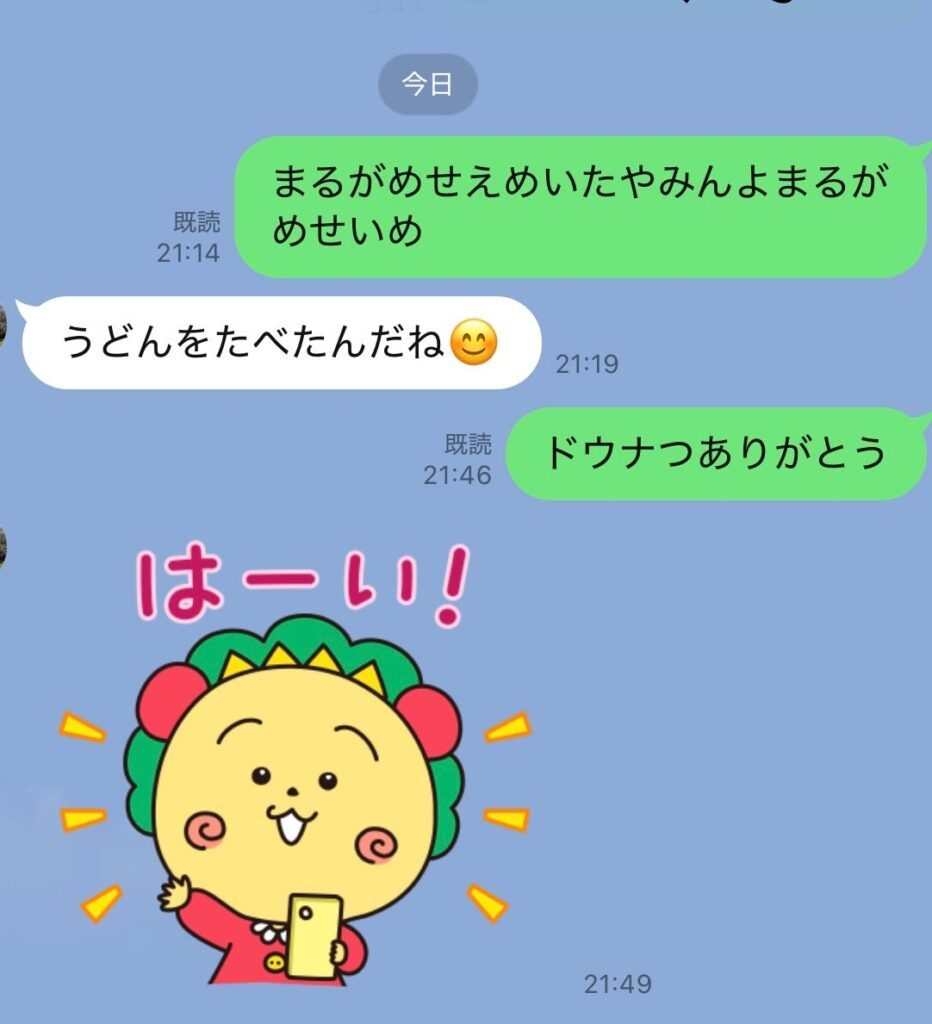Tap the はーい text on the sticker

[280, 580]
